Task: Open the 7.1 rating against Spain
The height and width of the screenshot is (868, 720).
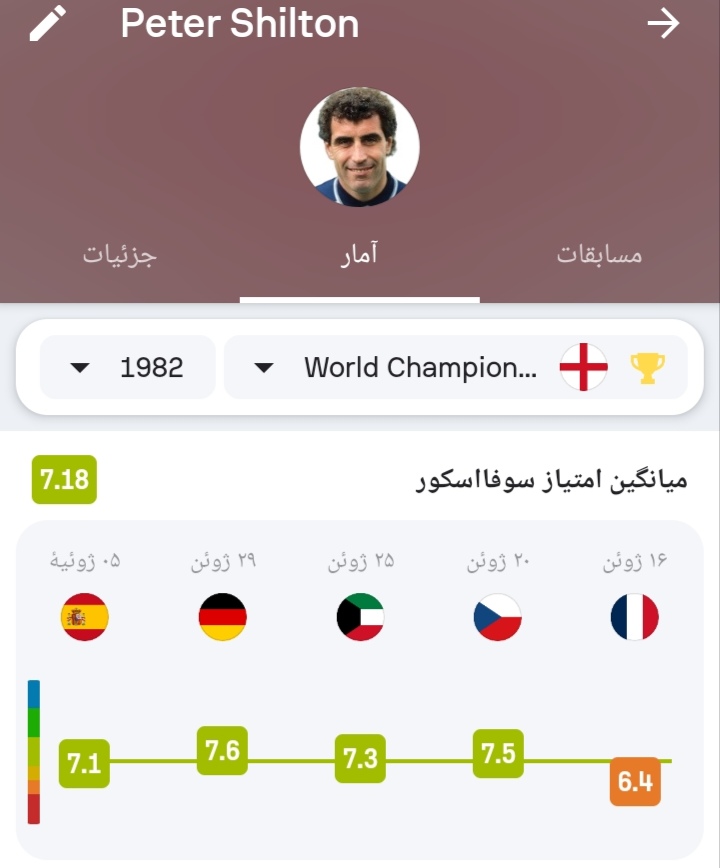Action: click(84, 764)
